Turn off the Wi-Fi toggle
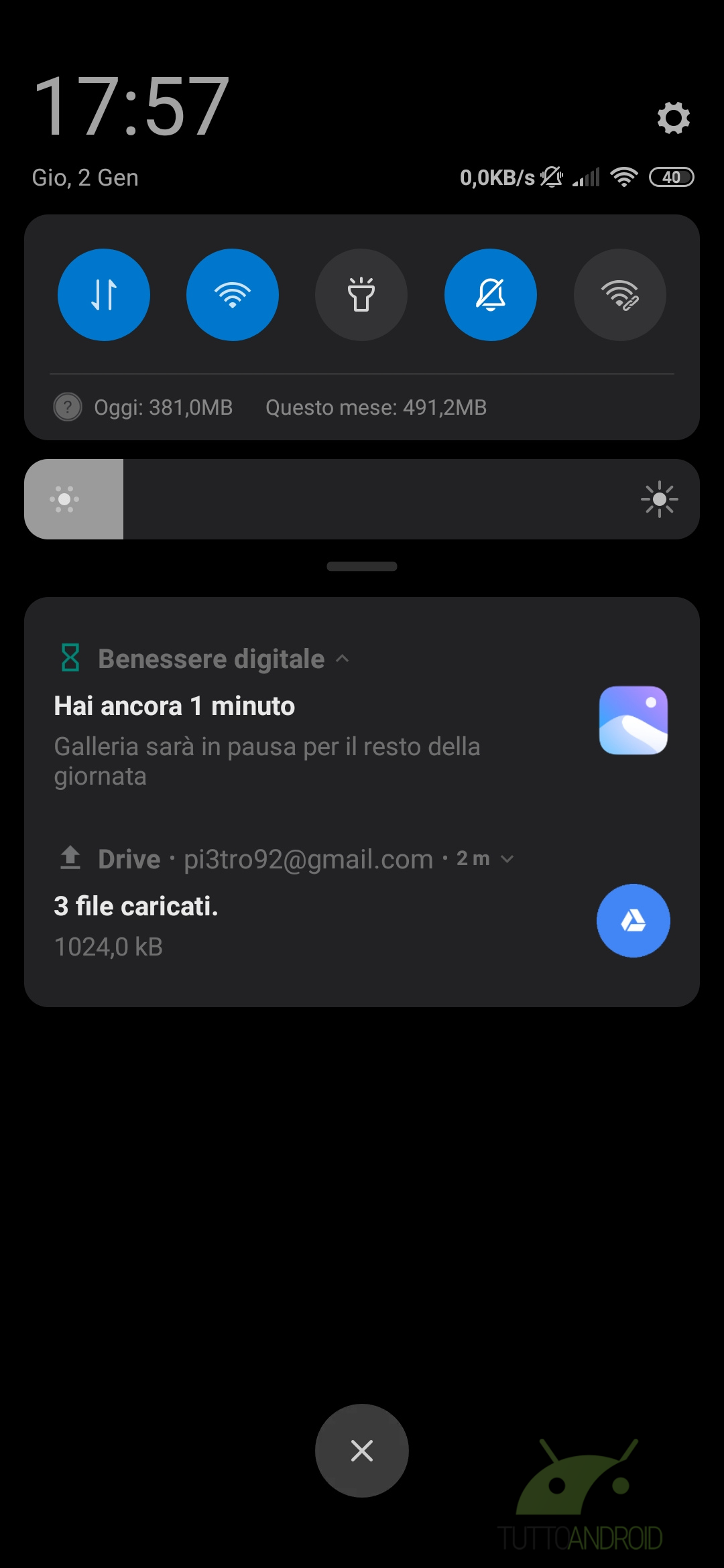 233,295
